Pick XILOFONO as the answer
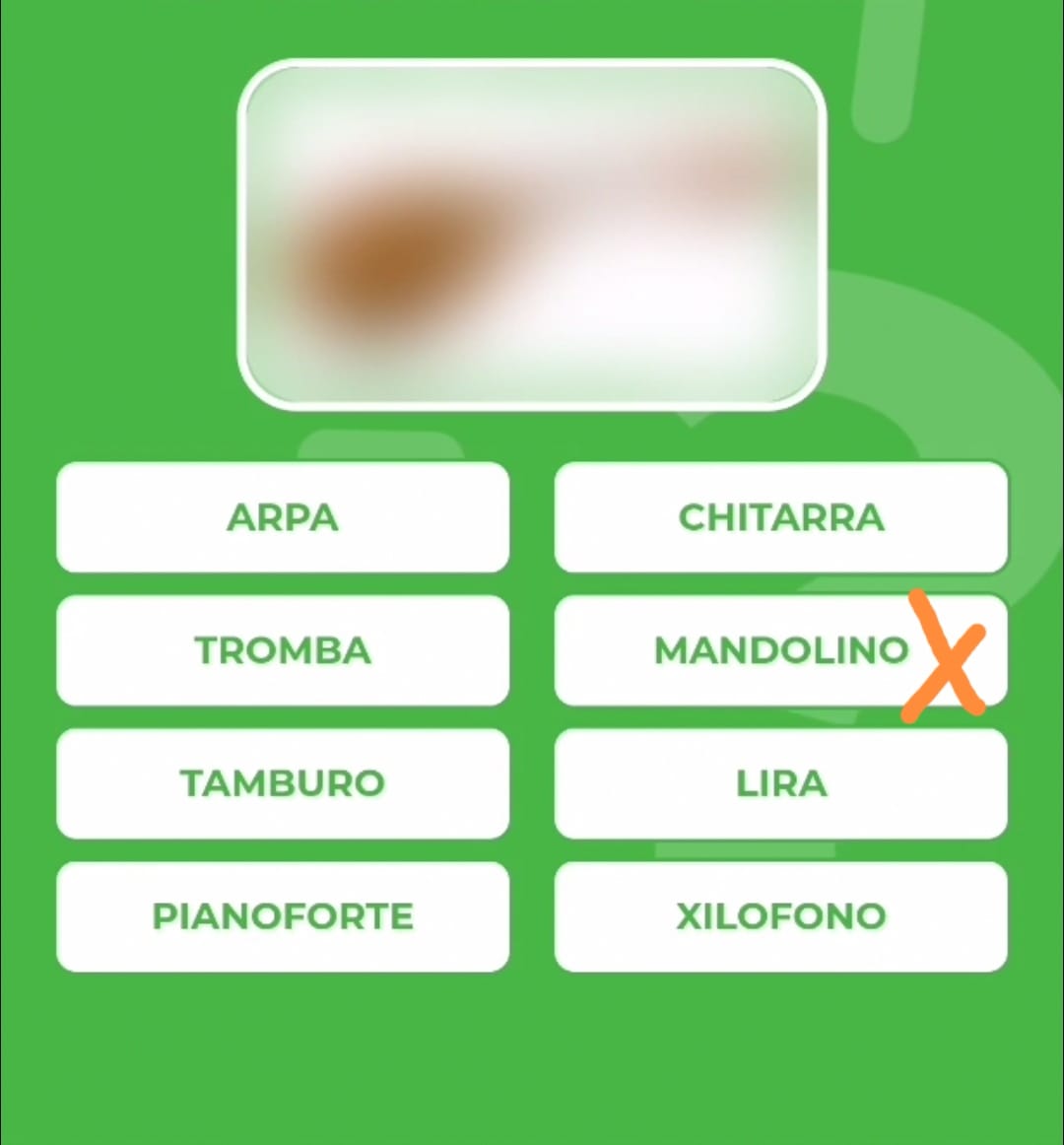1064x1145 pixels. click(780, 916)
